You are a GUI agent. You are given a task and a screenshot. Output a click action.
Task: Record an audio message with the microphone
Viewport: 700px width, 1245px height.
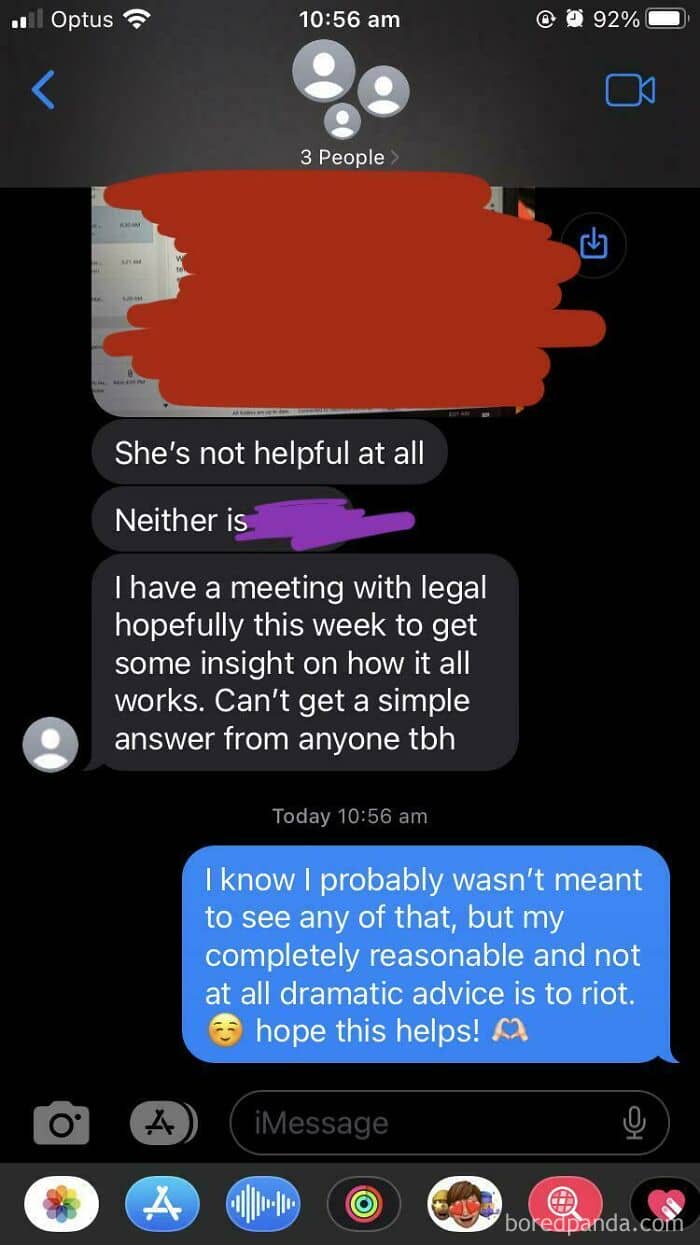tap(634, 1123)
